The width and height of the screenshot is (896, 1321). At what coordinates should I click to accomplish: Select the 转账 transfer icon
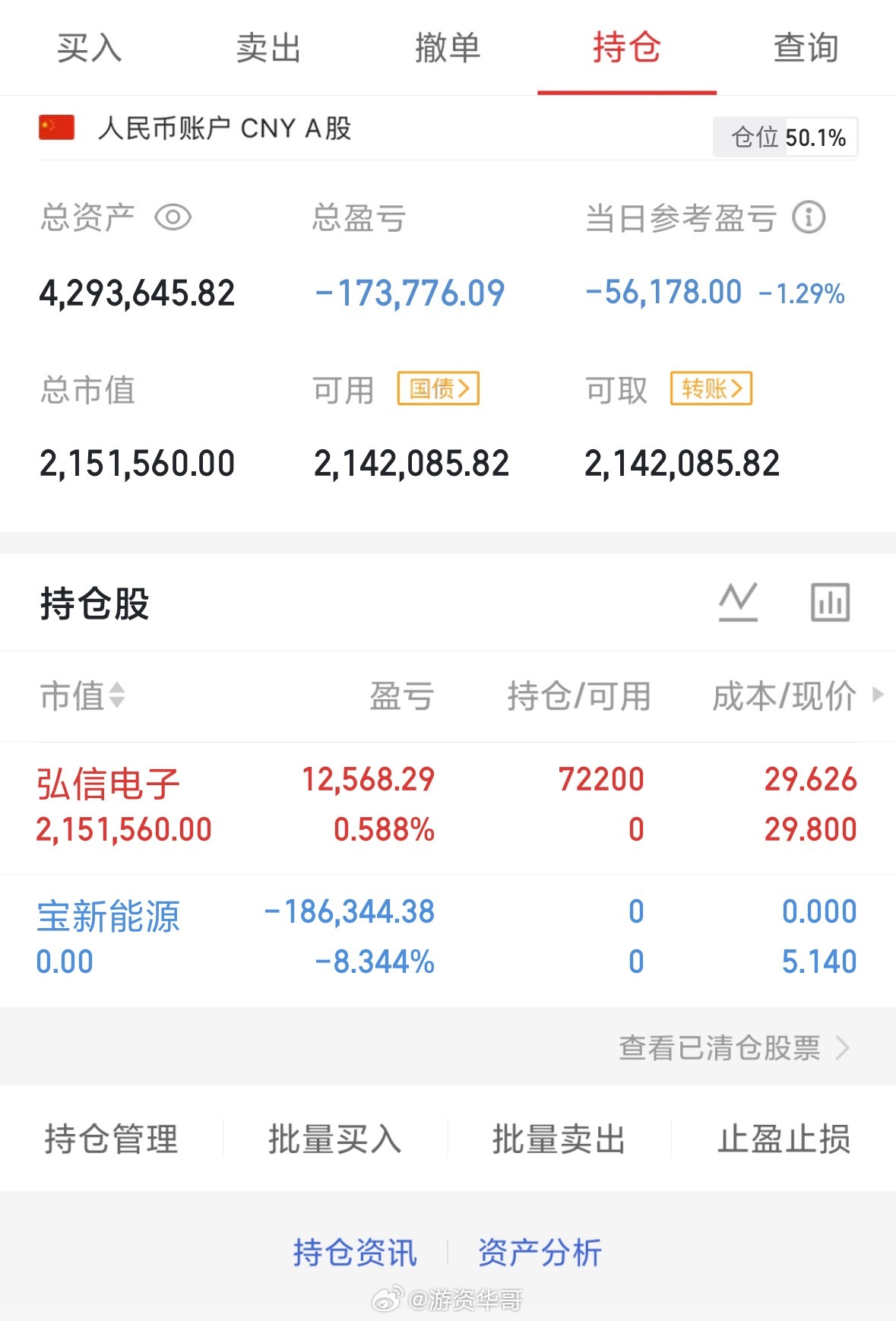click(711, 388)
